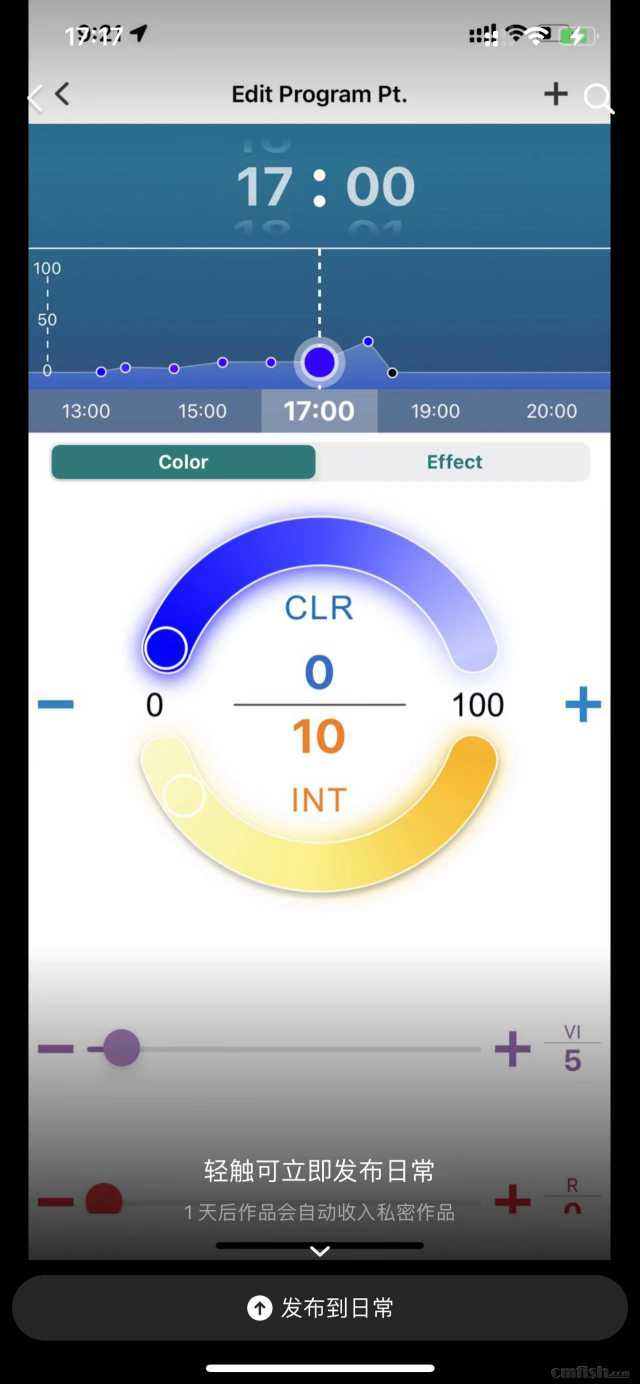This screenshot has width=640, height=1384.
Task: Jump to the 13:00 time label
Action: [86, 411]
